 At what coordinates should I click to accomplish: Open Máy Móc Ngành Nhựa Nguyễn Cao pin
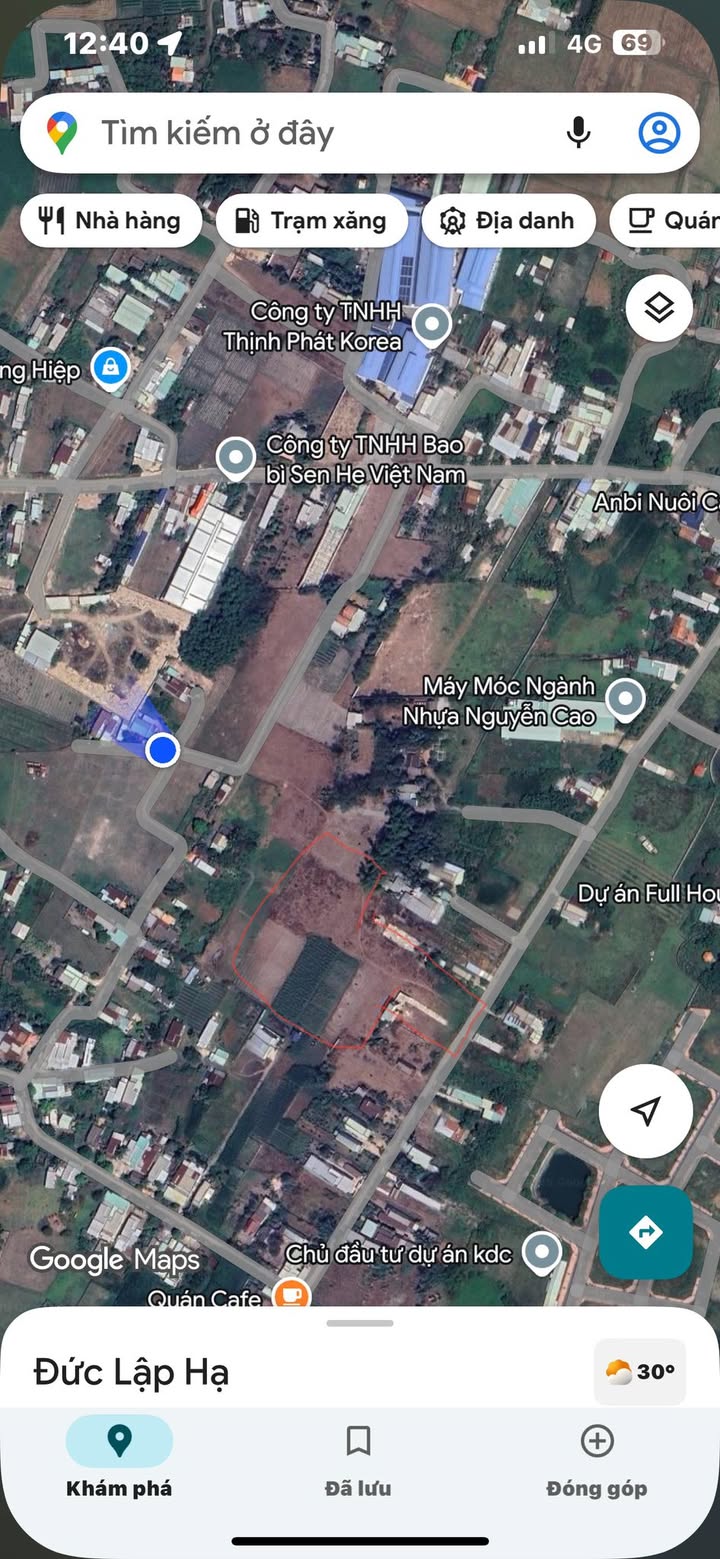[626, 698]
